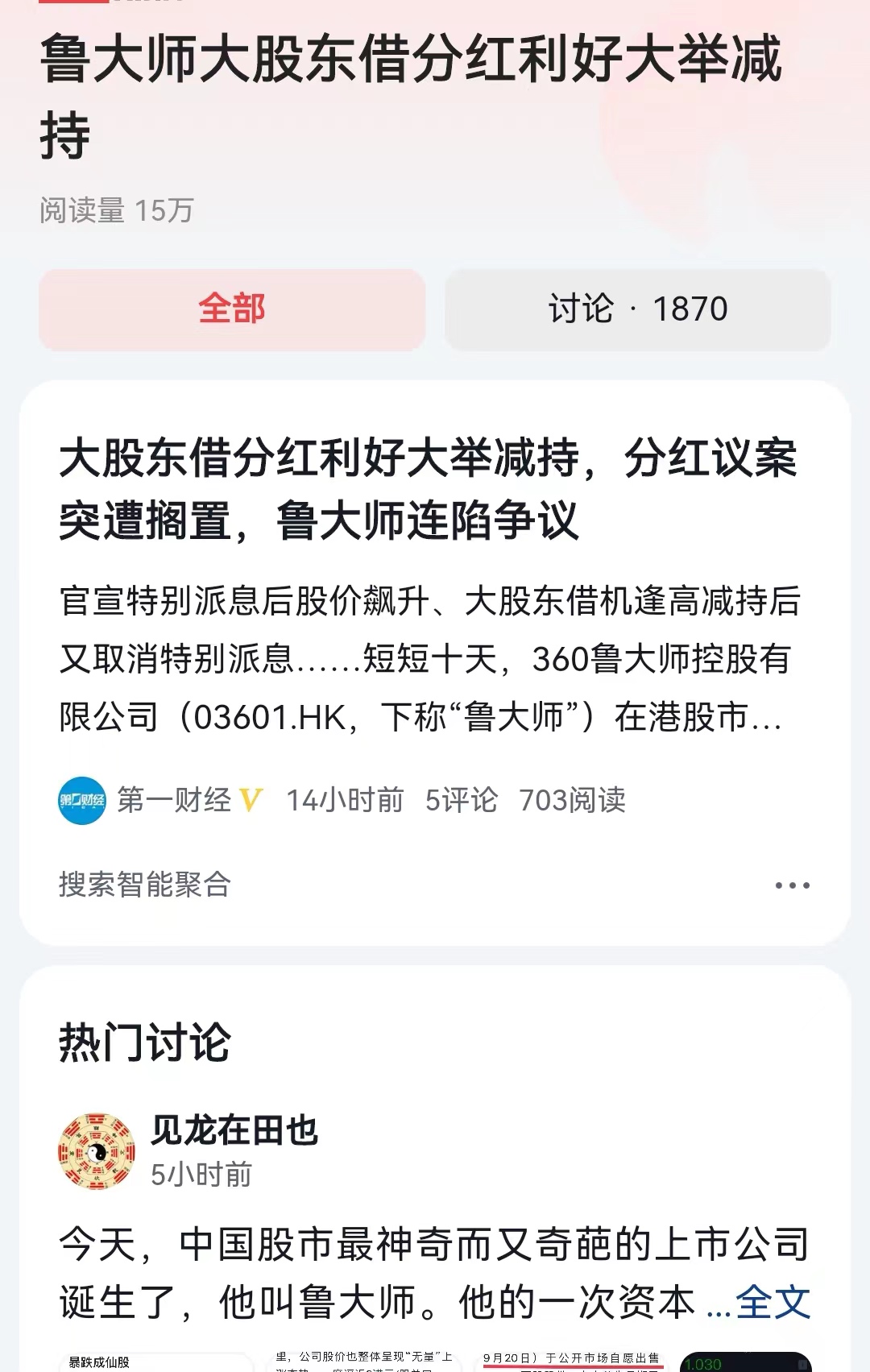
Task: Click the 703阅读 read-count indicator
Action: tap(574, 802)
